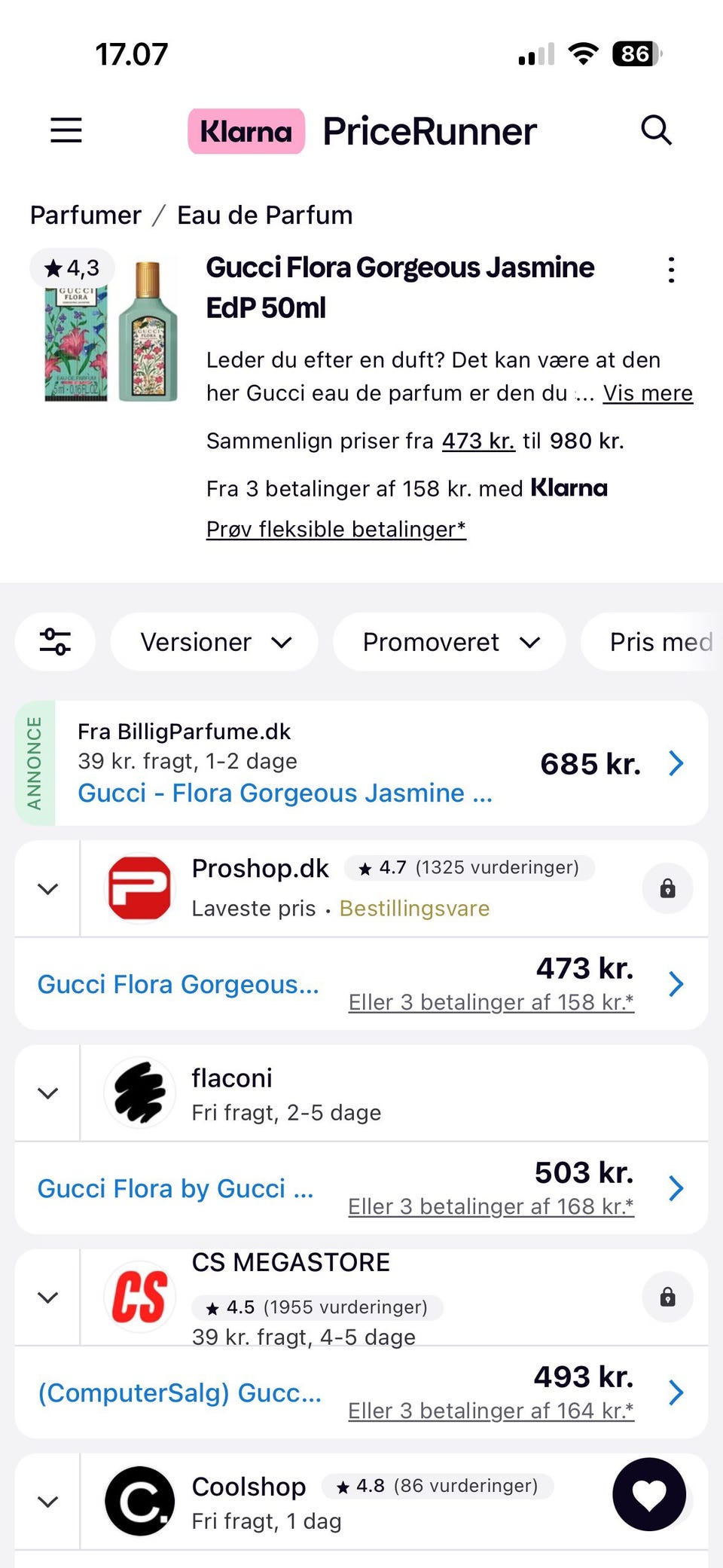Open the search function

coord(657,130)
